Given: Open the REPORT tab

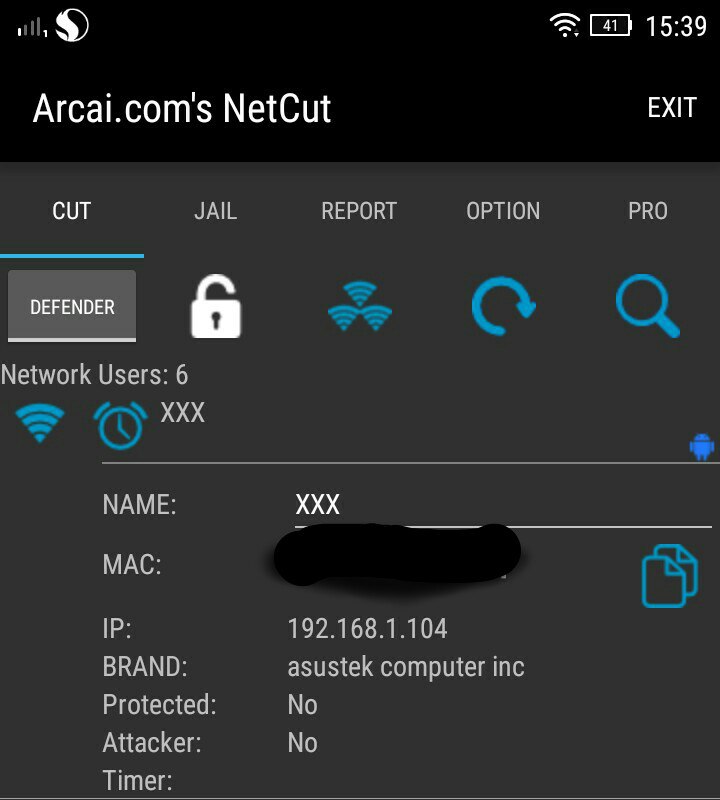Looking at the screenshot, I should (x=358, y=211).
